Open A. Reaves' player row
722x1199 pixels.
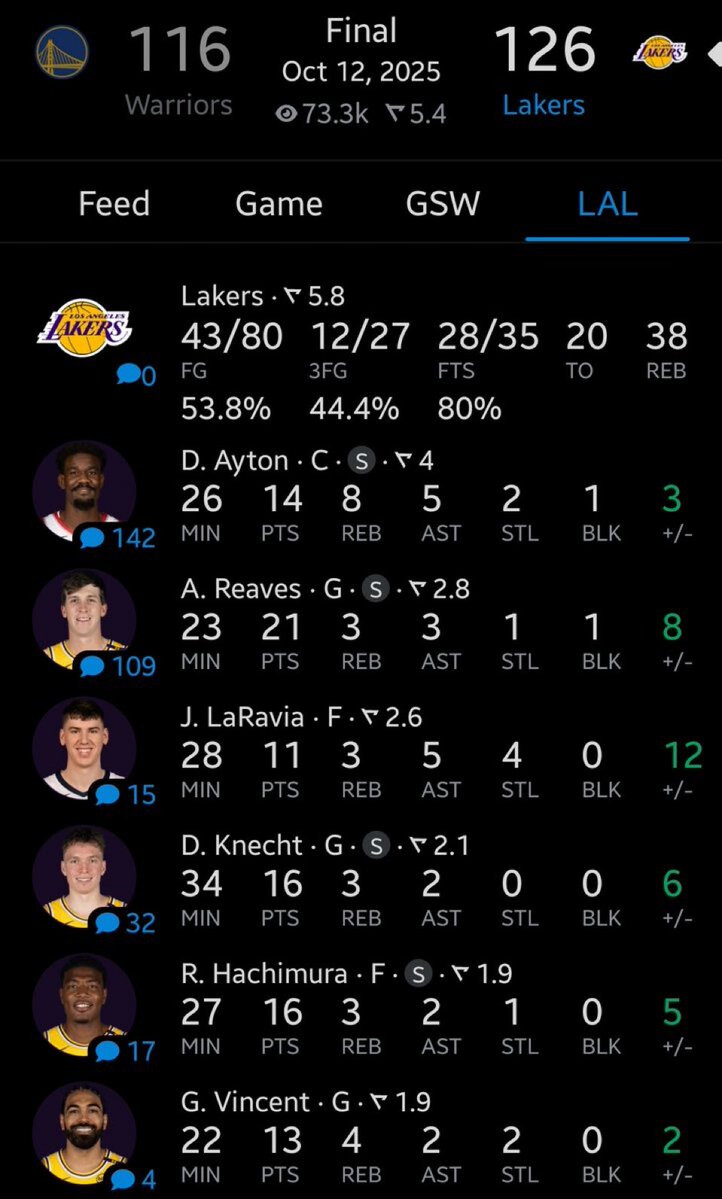[x=361, y=623]
